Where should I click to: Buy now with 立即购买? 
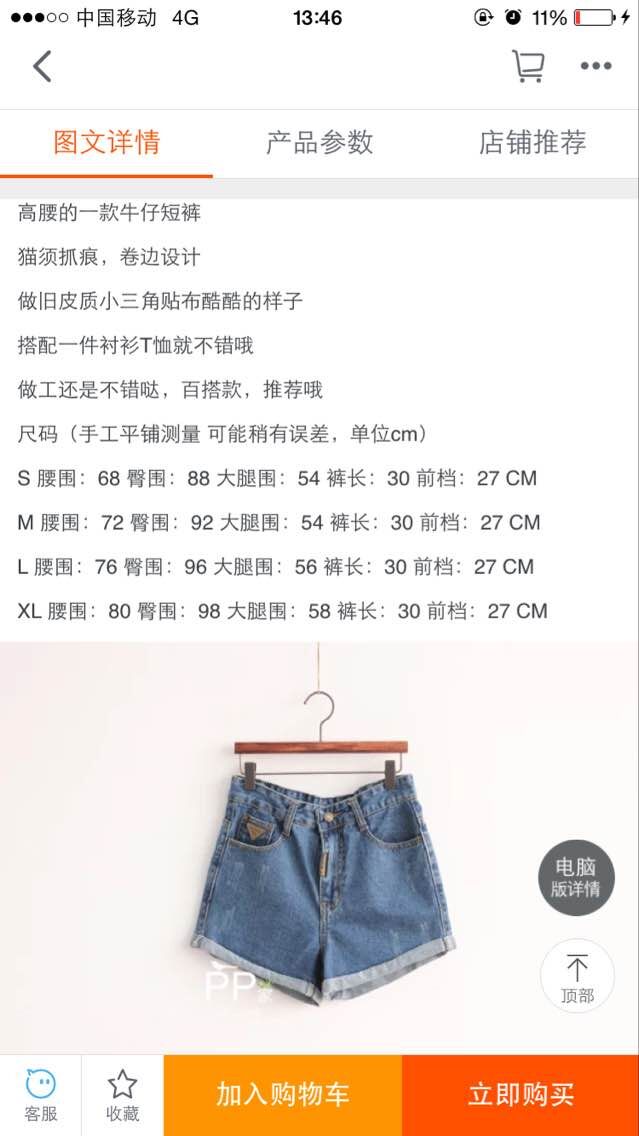[x=520, y=1095]
